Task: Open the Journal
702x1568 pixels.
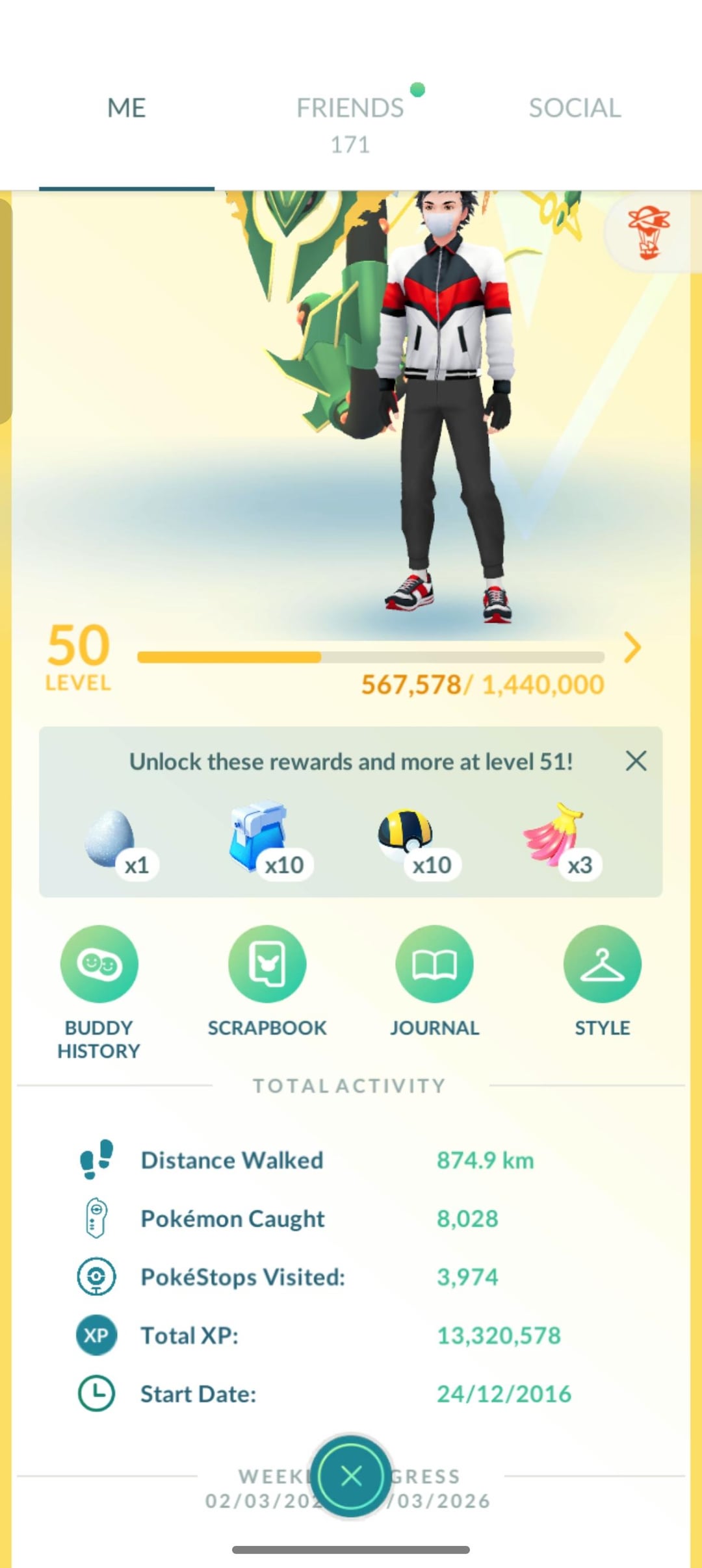Action: pos(434,965)
